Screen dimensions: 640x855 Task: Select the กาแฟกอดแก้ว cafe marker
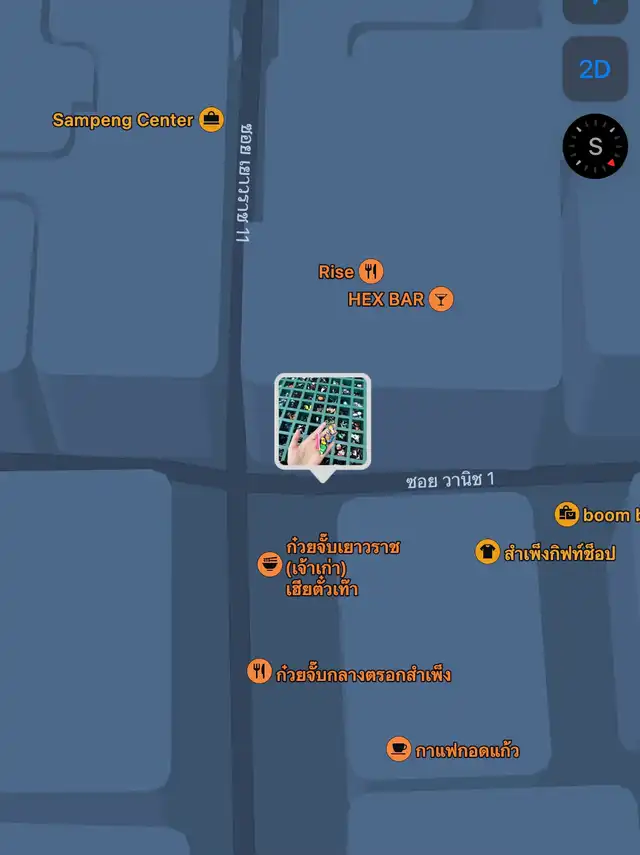pyautogui.click(x=399, y=749)
